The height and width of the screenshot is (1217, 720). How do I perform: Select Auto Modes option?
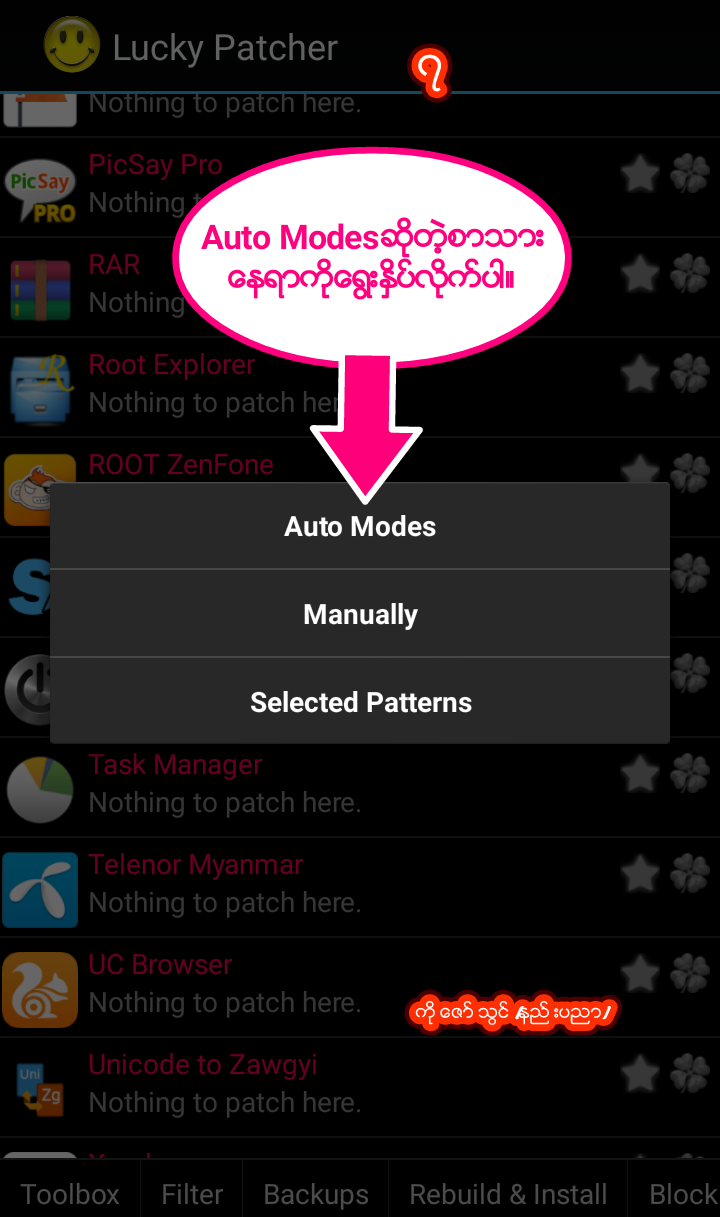click(360, 527)
